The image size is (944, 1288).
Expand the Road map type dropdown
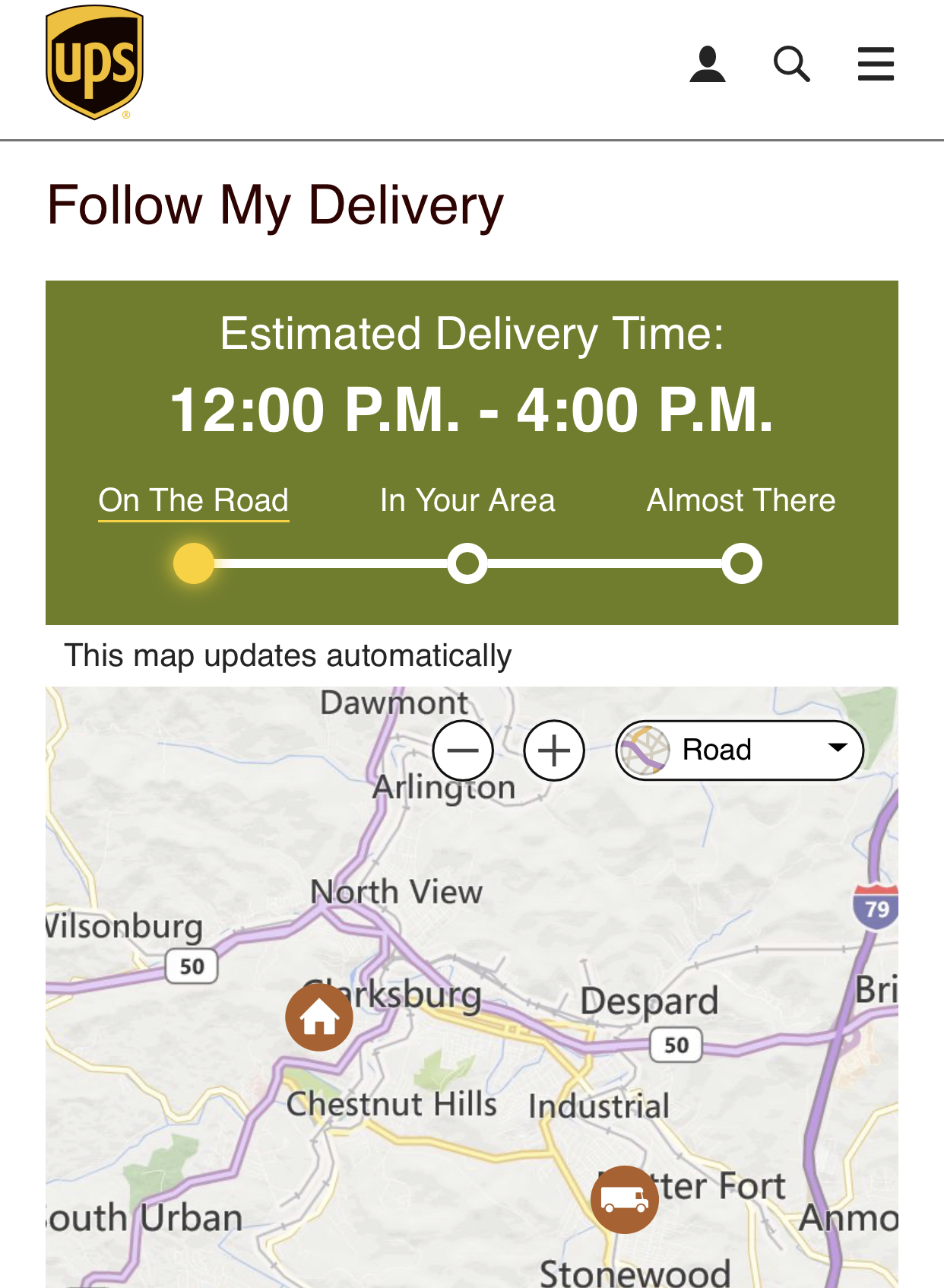(740, 750)
